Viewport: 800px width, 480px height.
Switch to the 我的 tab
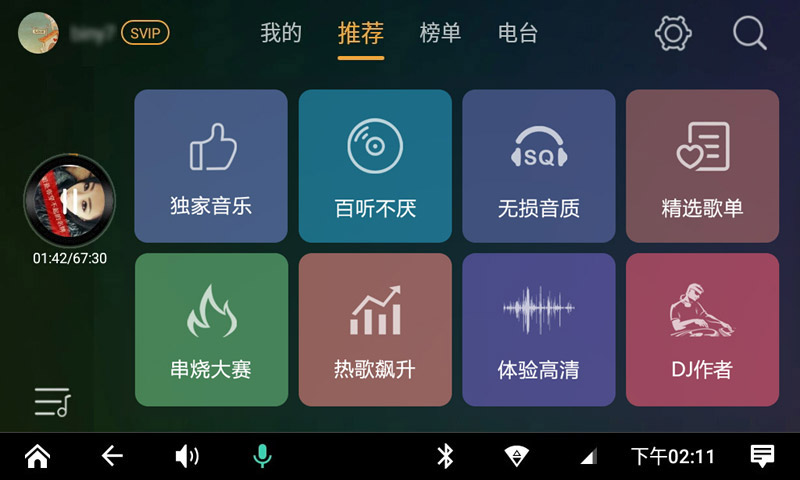click(281, 33)
